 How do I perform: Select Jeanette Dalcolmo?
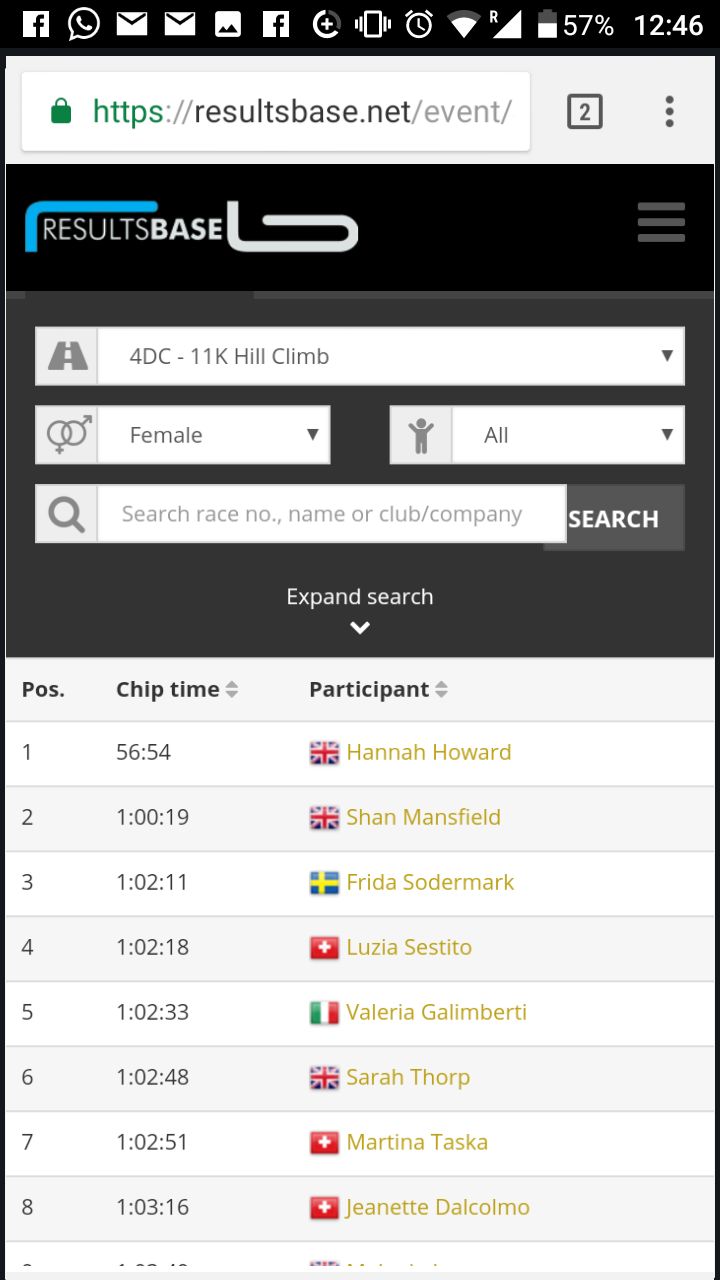pyautogui.click(x=437, y=1207)
